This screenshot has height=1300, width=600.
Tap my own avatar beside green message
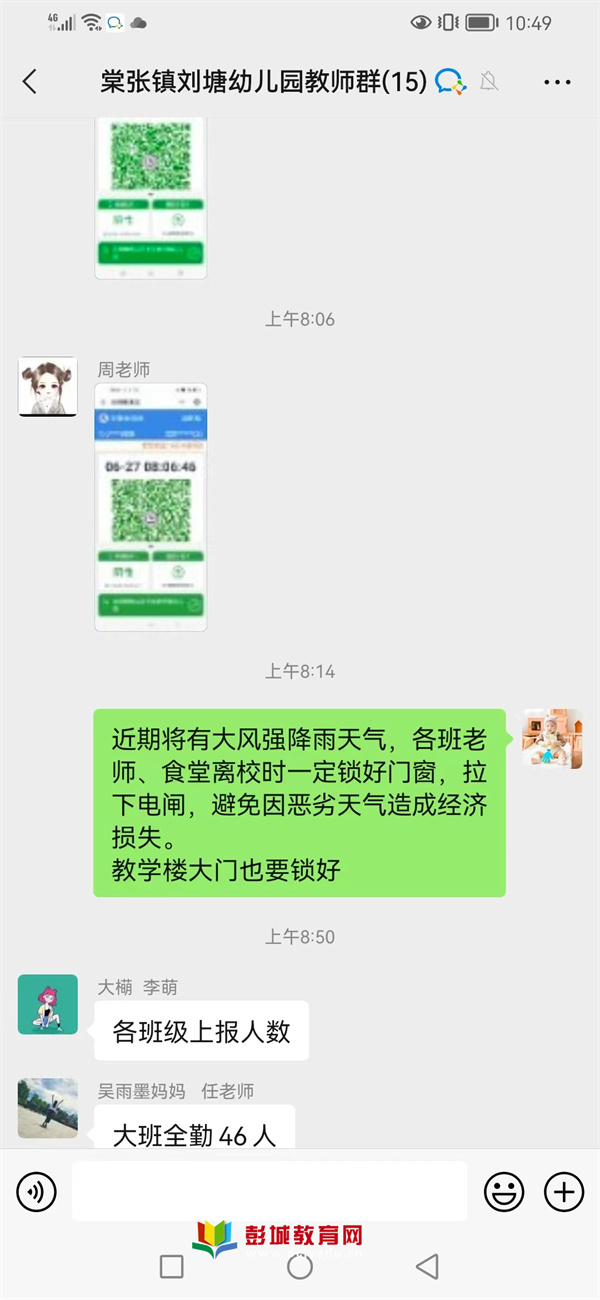coord(552,739)
